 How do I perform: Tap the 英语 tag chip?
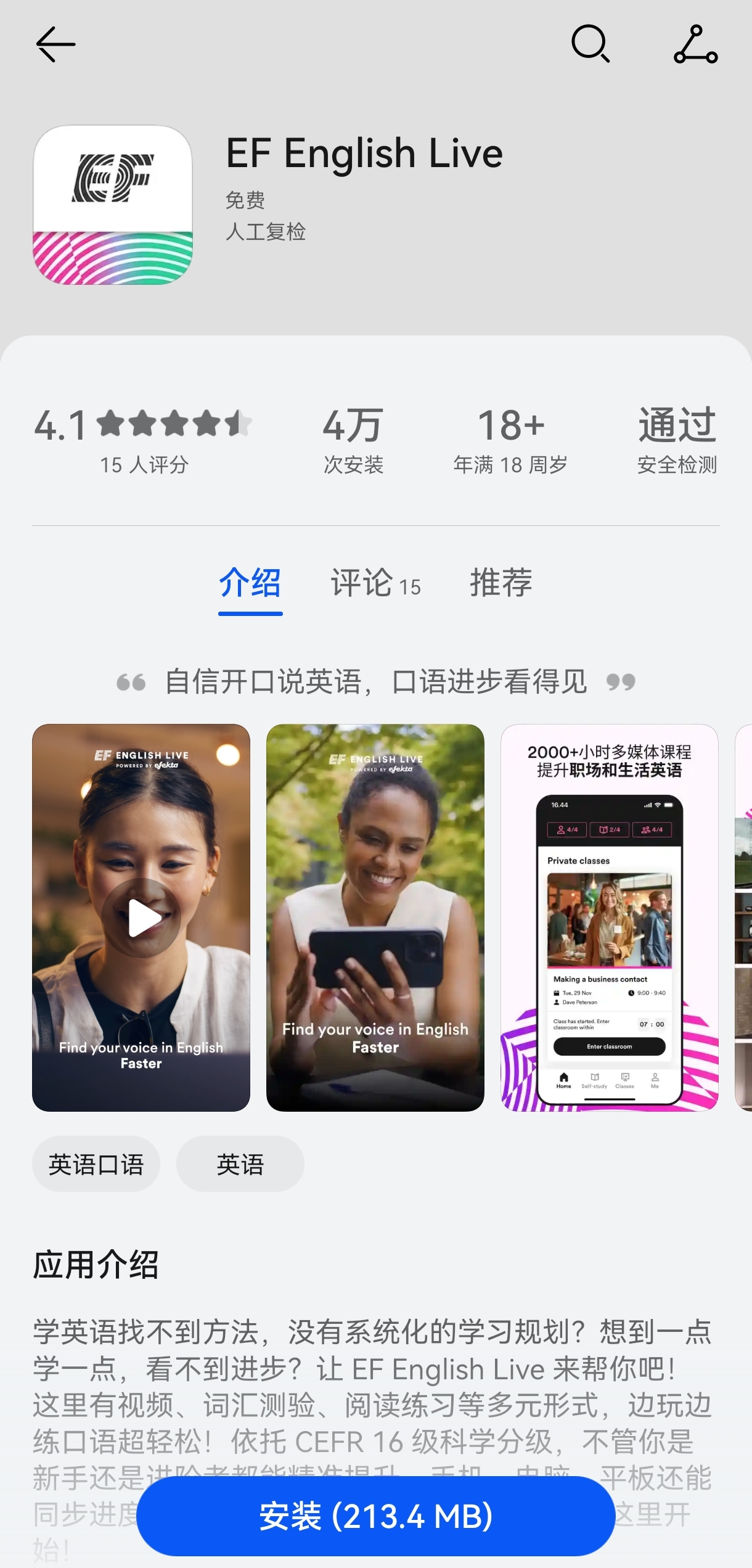tap(240, 1164)
